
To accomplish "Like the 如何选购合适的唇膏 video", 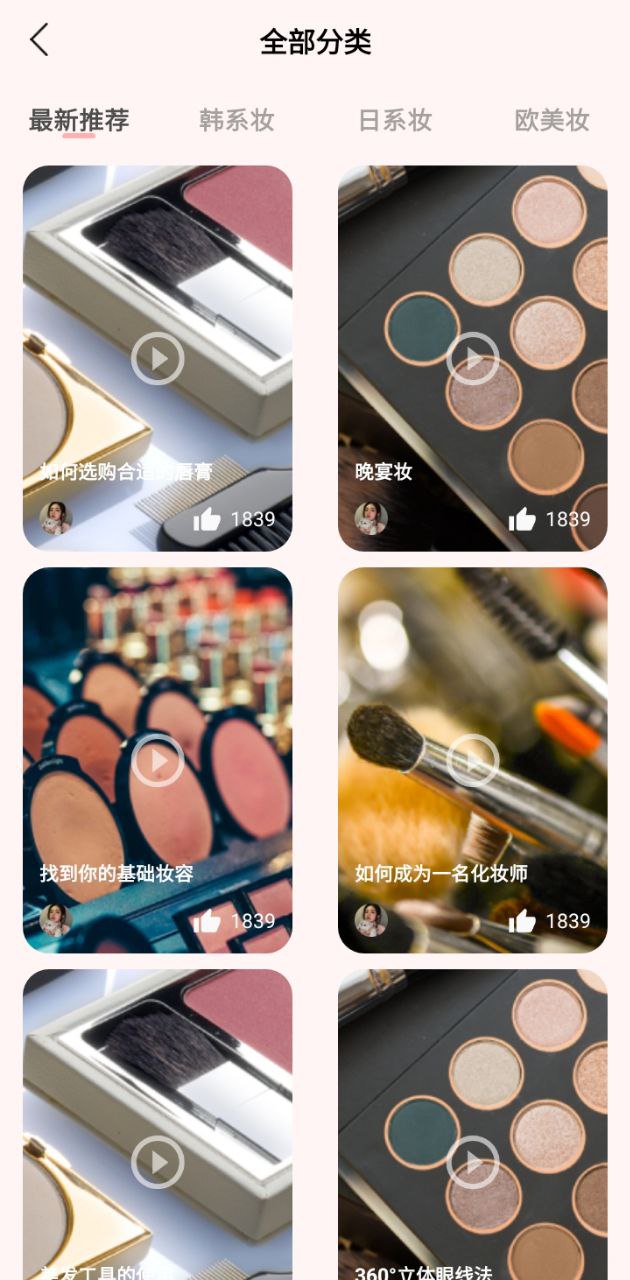I will (x=207, y=519).
